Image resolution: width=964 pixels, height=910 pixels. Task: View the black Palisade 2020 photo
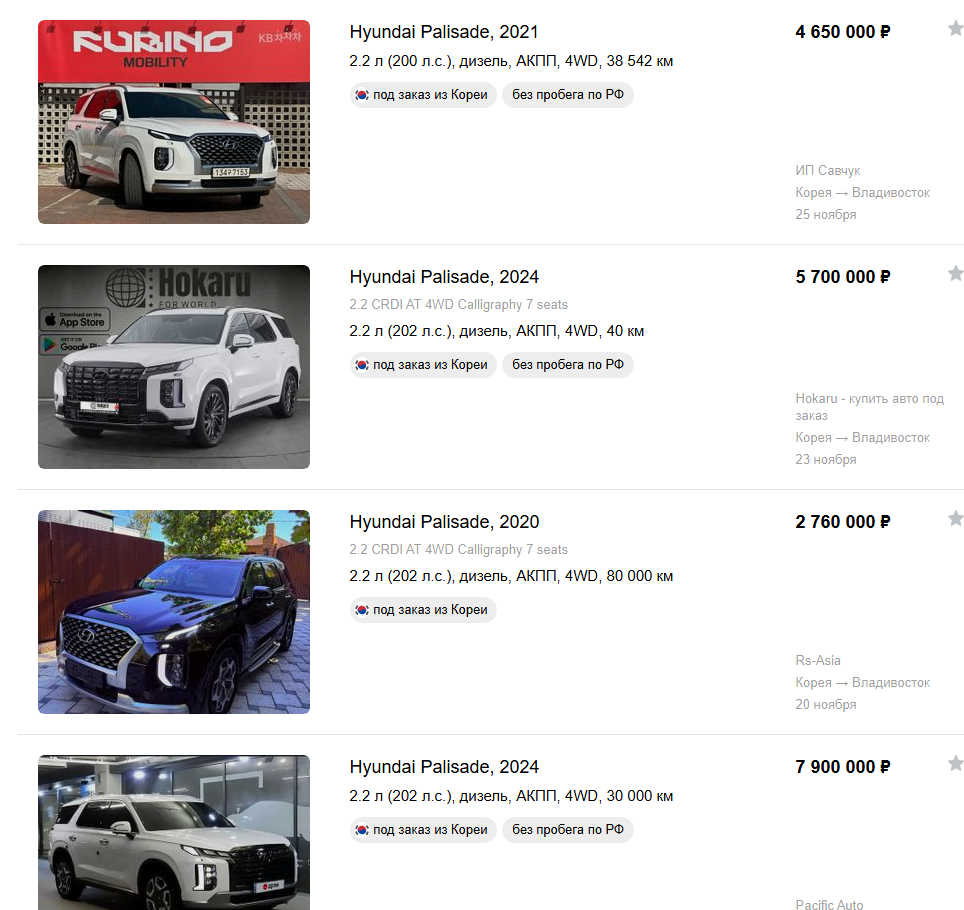point(174,612)
